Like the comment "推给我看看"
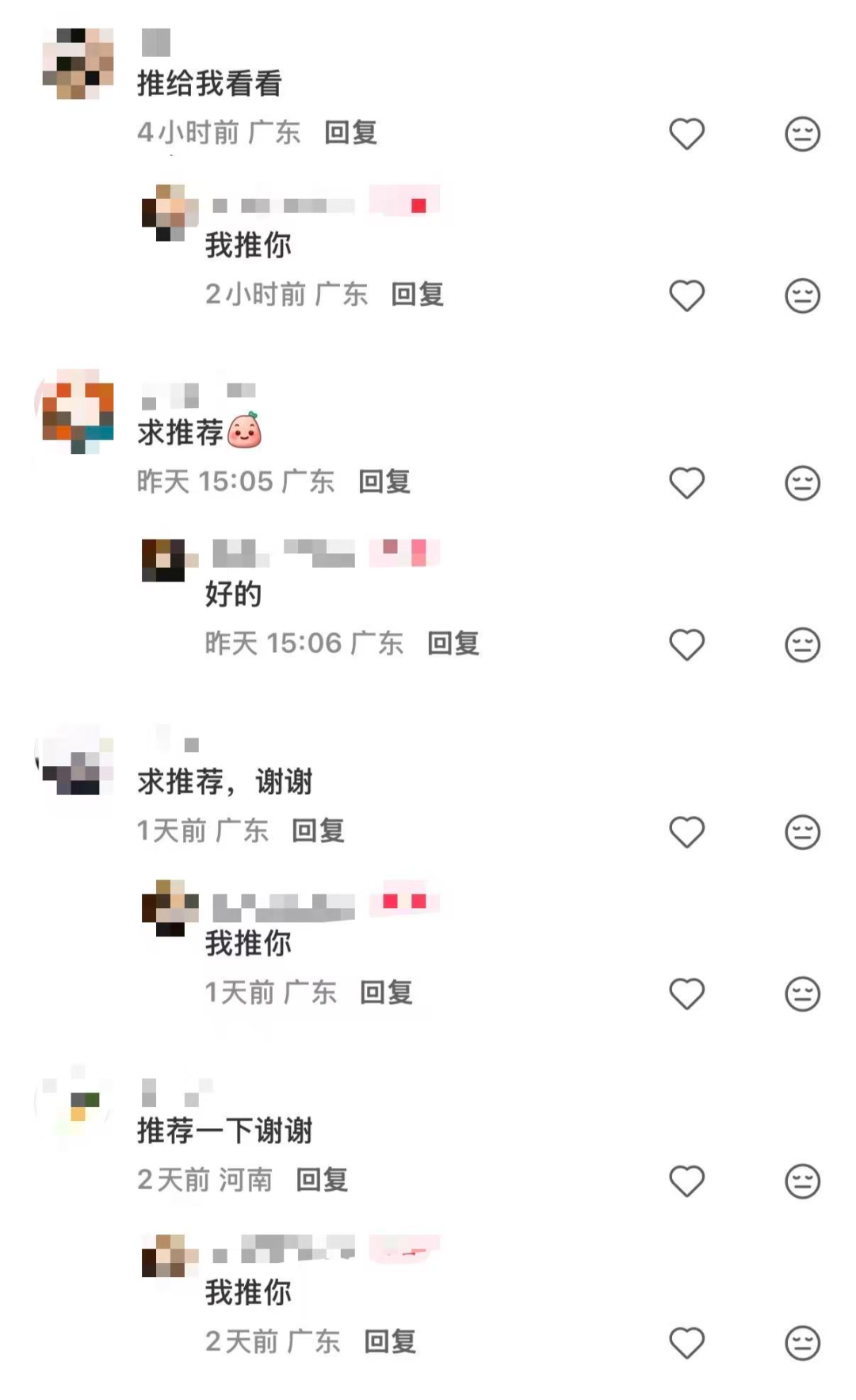The height and width of the screenshot is (1400, 856). pos(686,134)
